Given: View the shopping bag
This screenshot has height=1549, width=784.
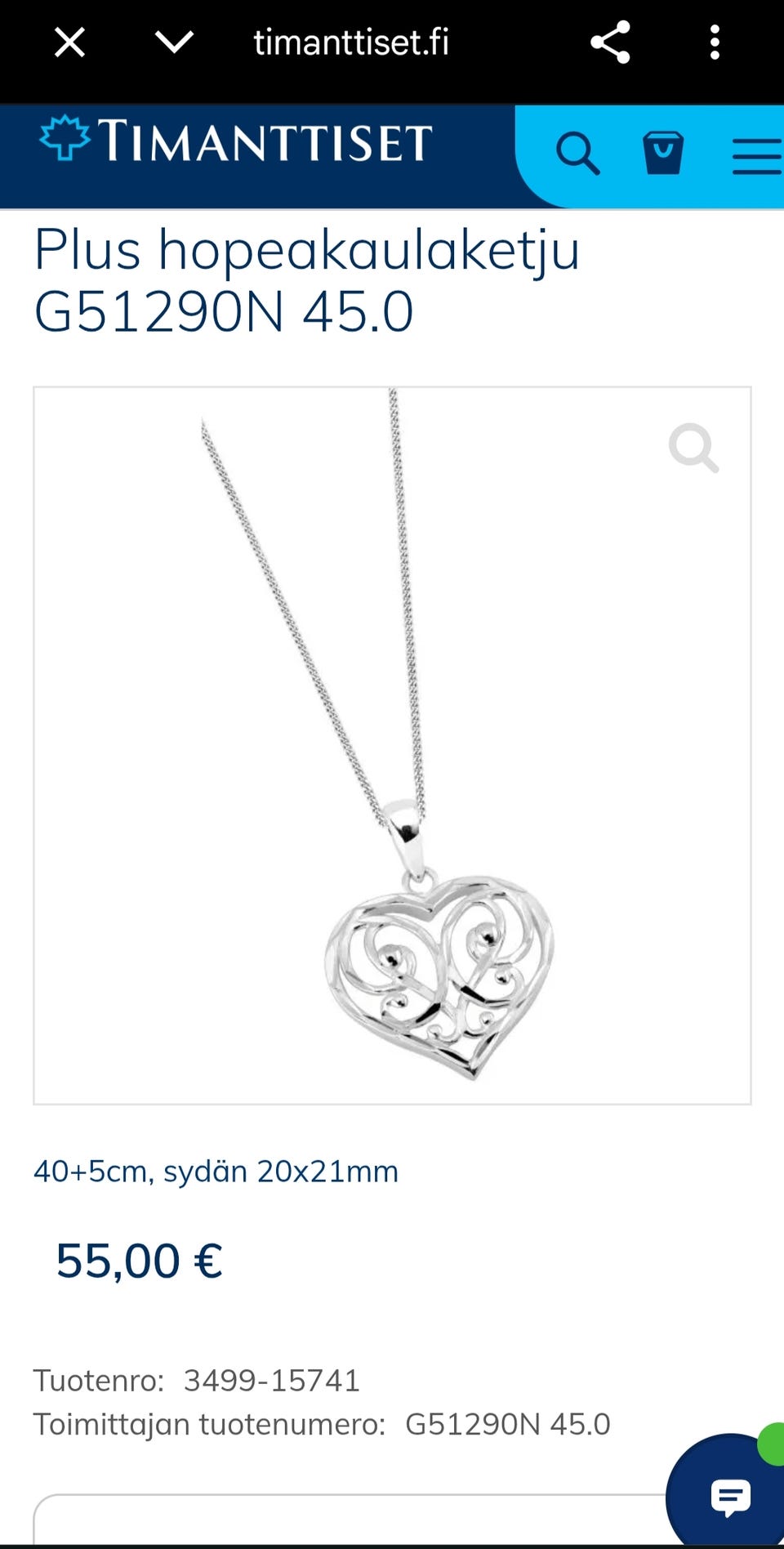Looking at the screenshot, I should point(662,153).
